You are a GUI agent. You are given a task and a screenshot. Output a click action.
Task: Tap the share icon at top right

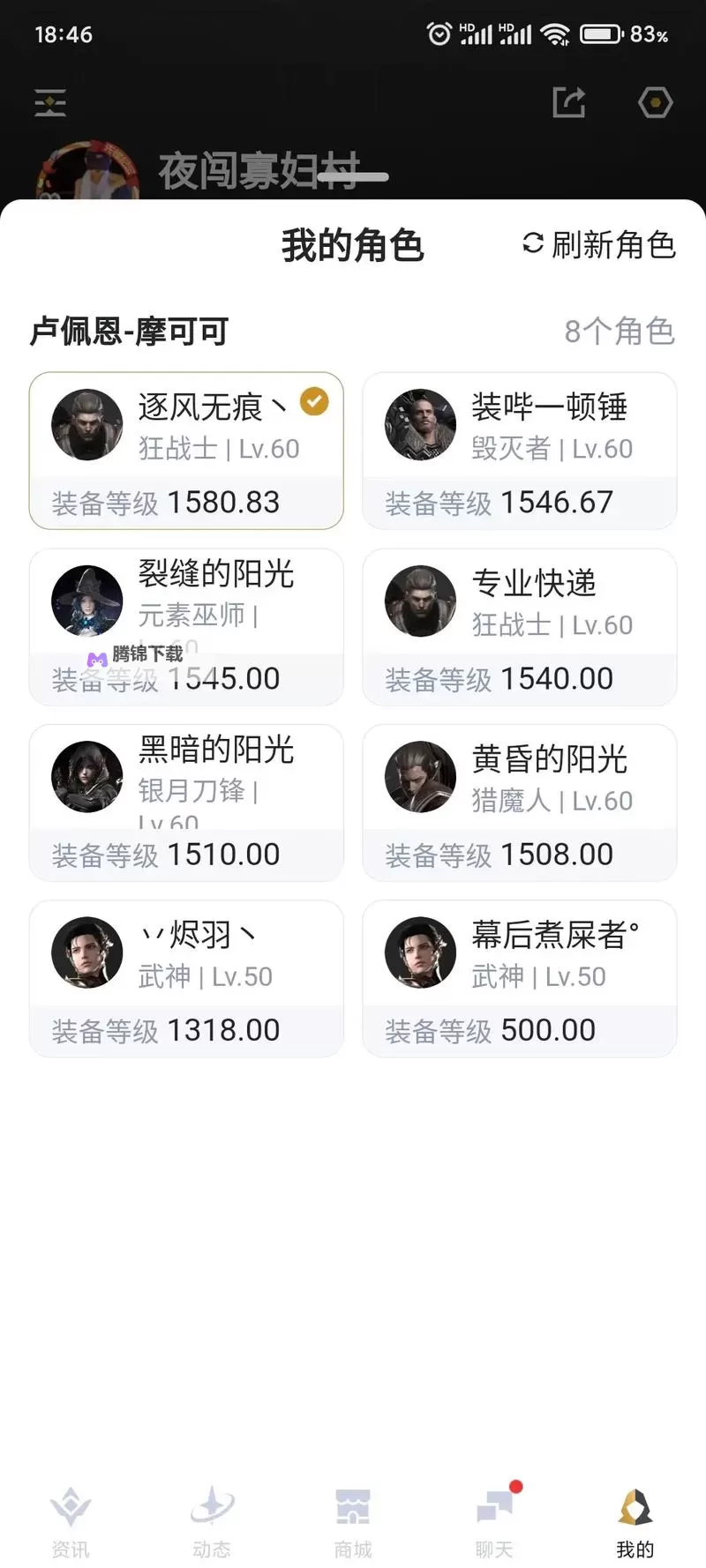569,101
